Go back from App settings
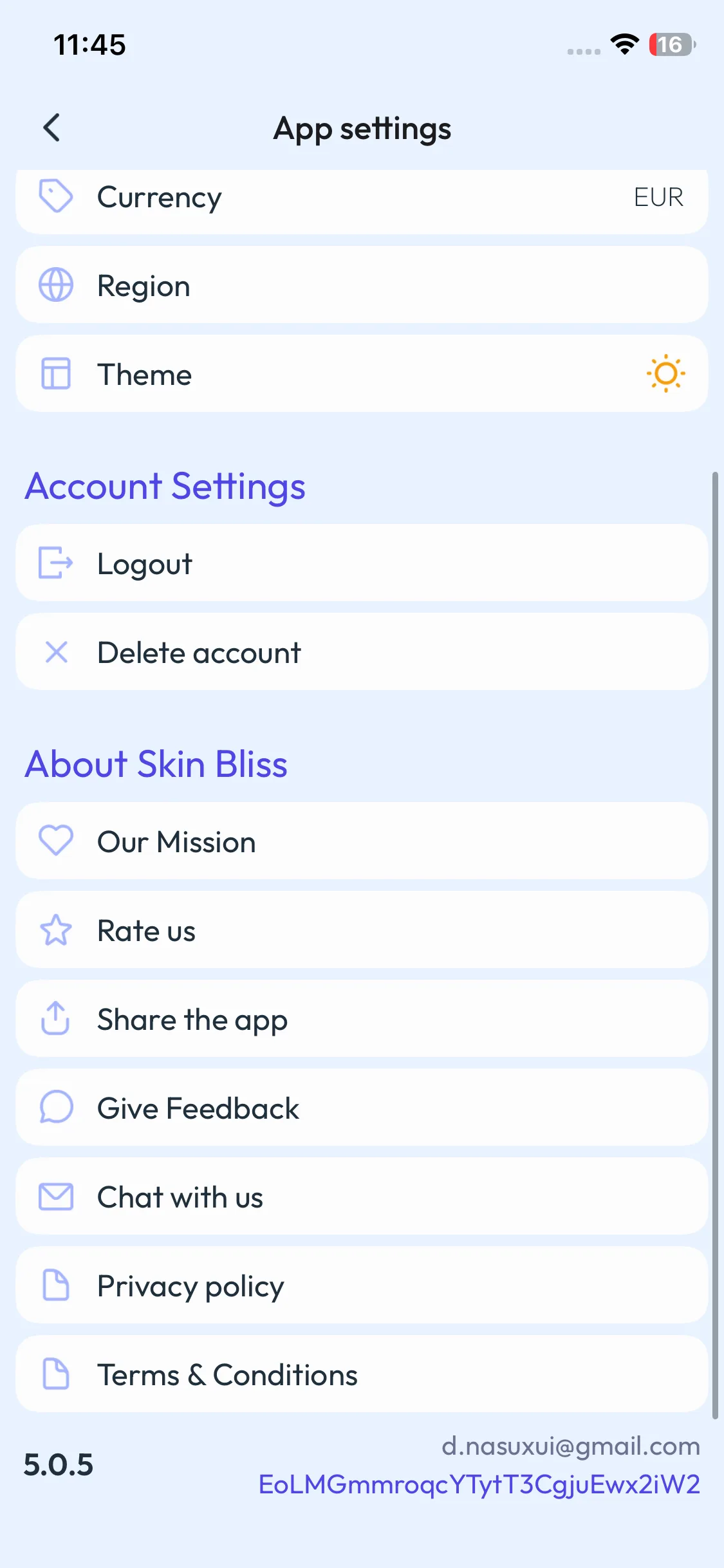The width and height of the screenshot is (724, 1568). pos(52,127)
